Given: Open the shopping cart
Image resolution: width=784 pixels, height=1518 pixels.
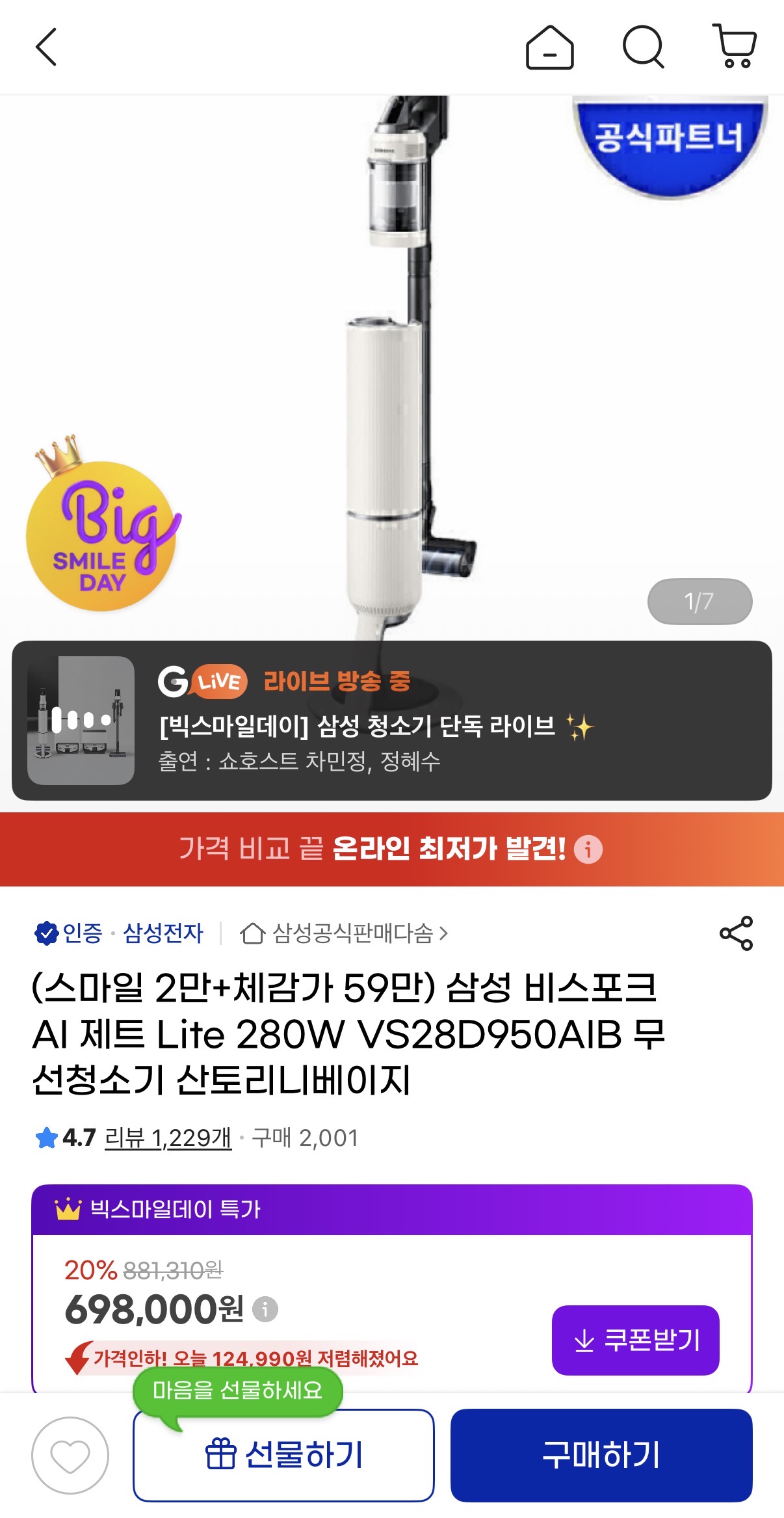Looking at the screenshot, I should pos(735,46).
